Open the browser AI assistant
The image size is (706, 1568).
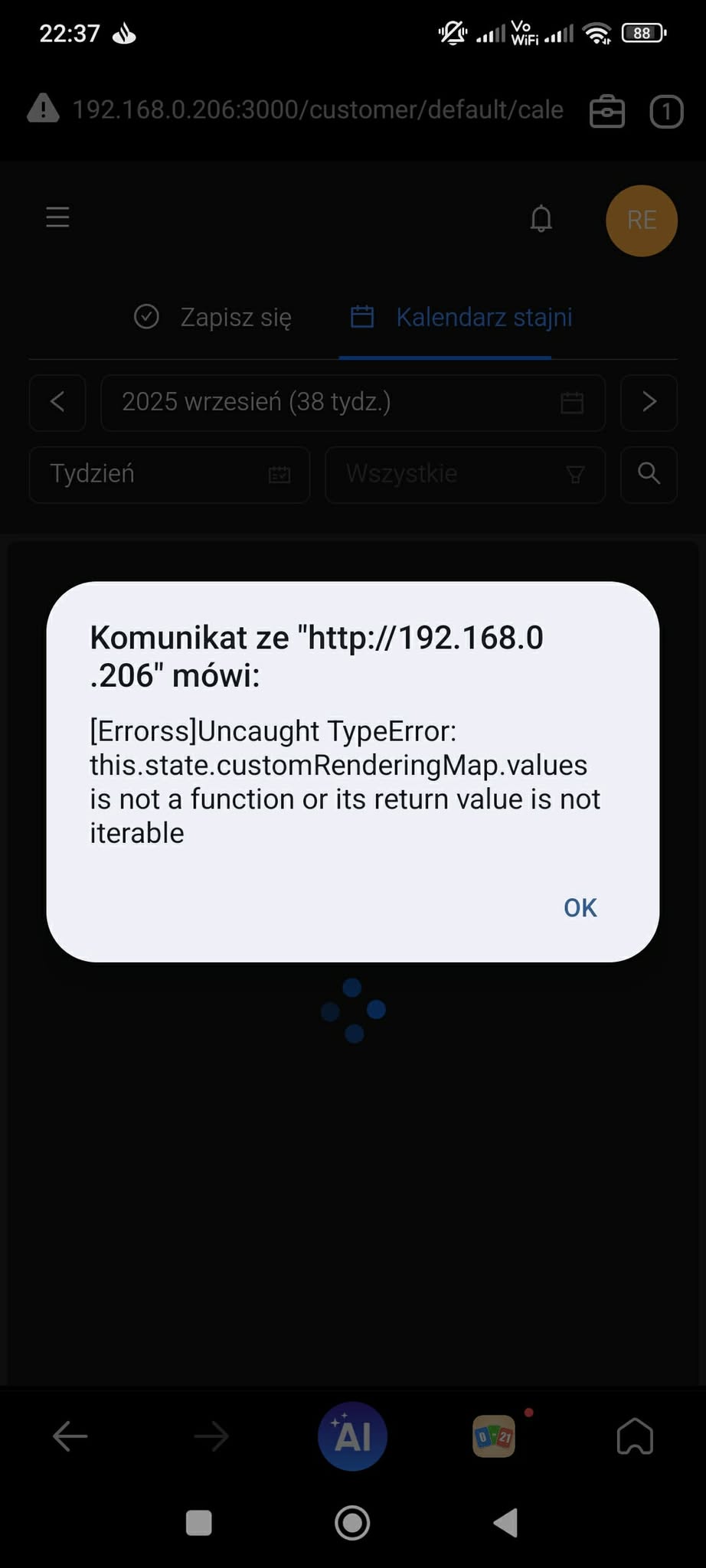(352, 1436)
